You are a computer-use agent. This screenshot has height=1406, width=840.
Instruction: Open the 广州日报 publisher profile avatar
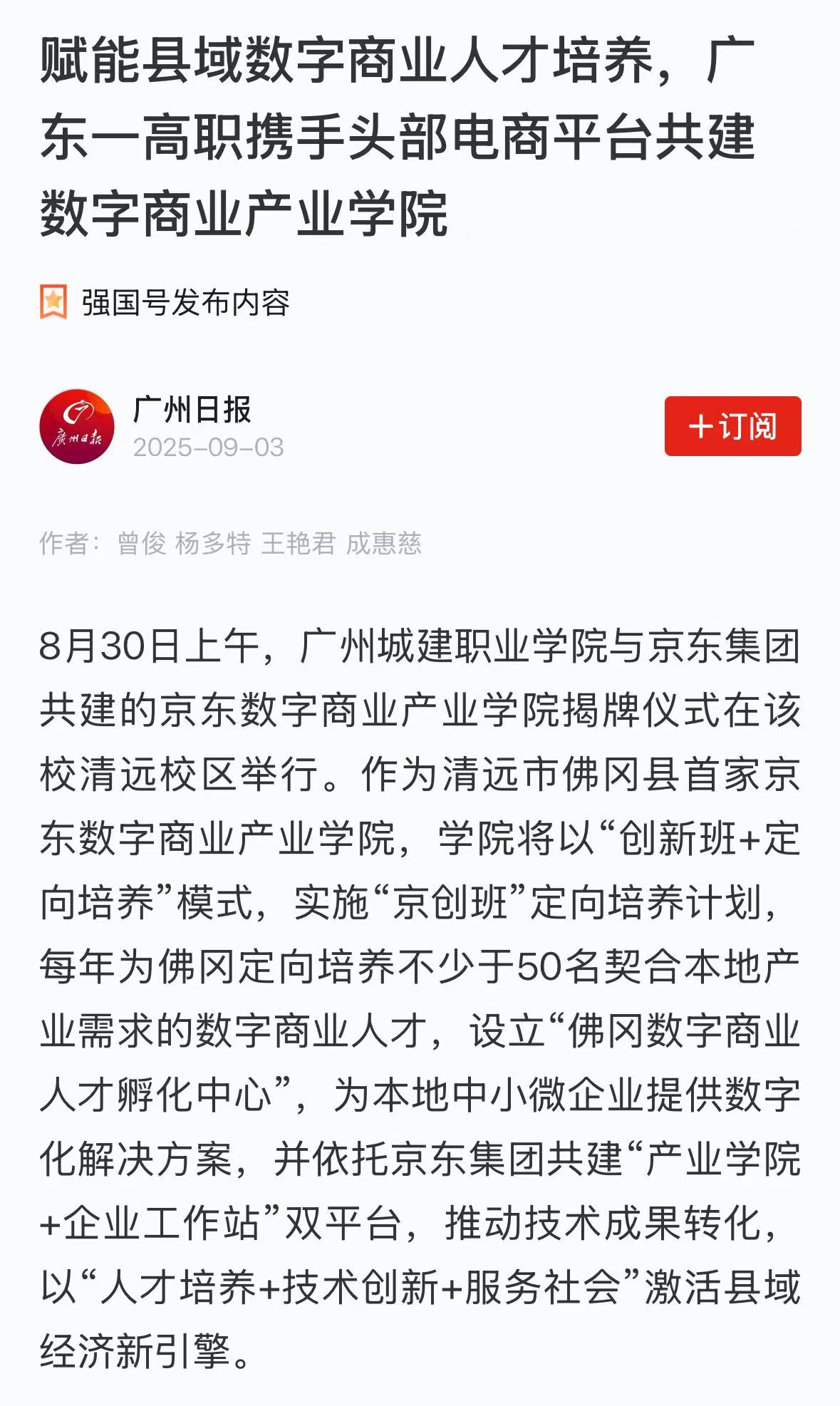click(77, 426)
